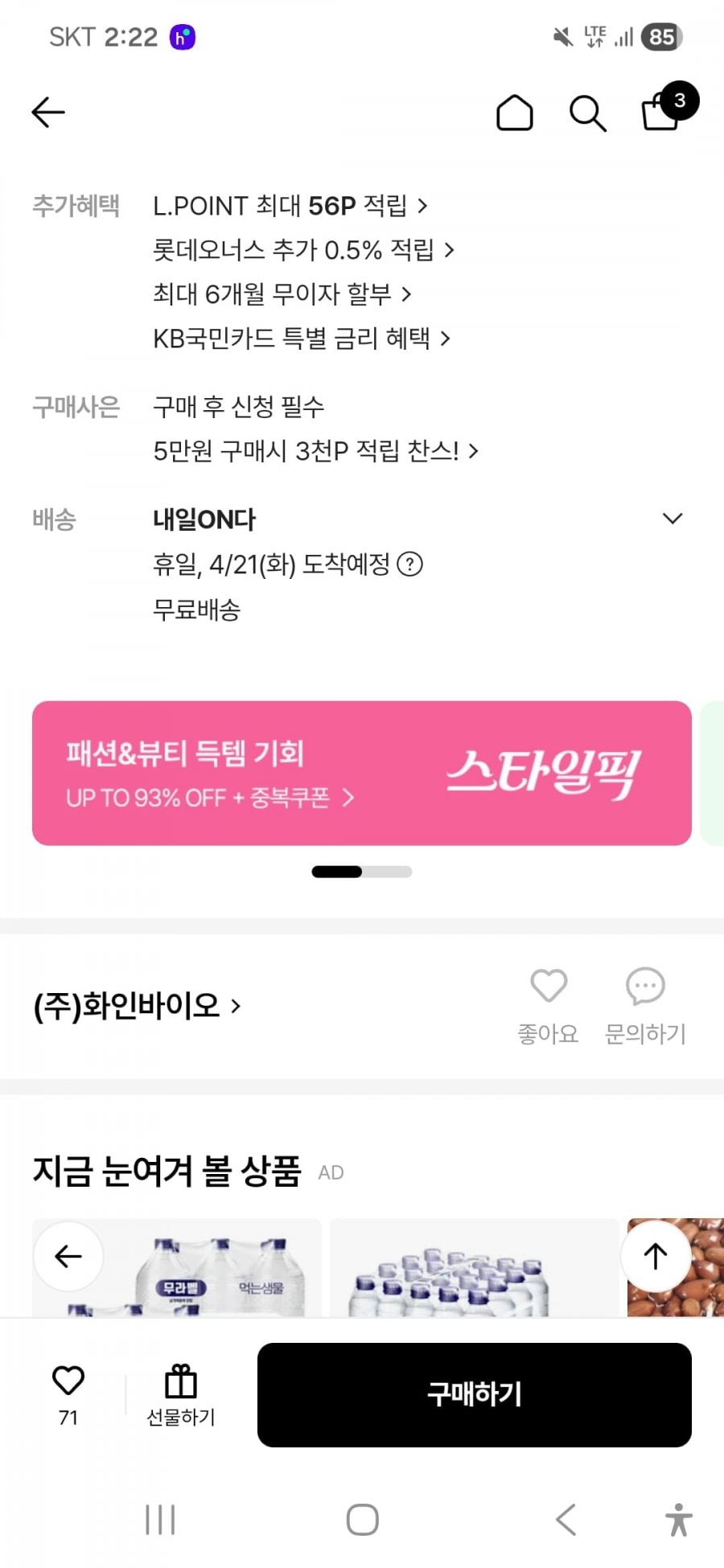Add product to wishlist with heart 71
Image resolution: width=724 pixels, height=1568 pixels.
68,1394
